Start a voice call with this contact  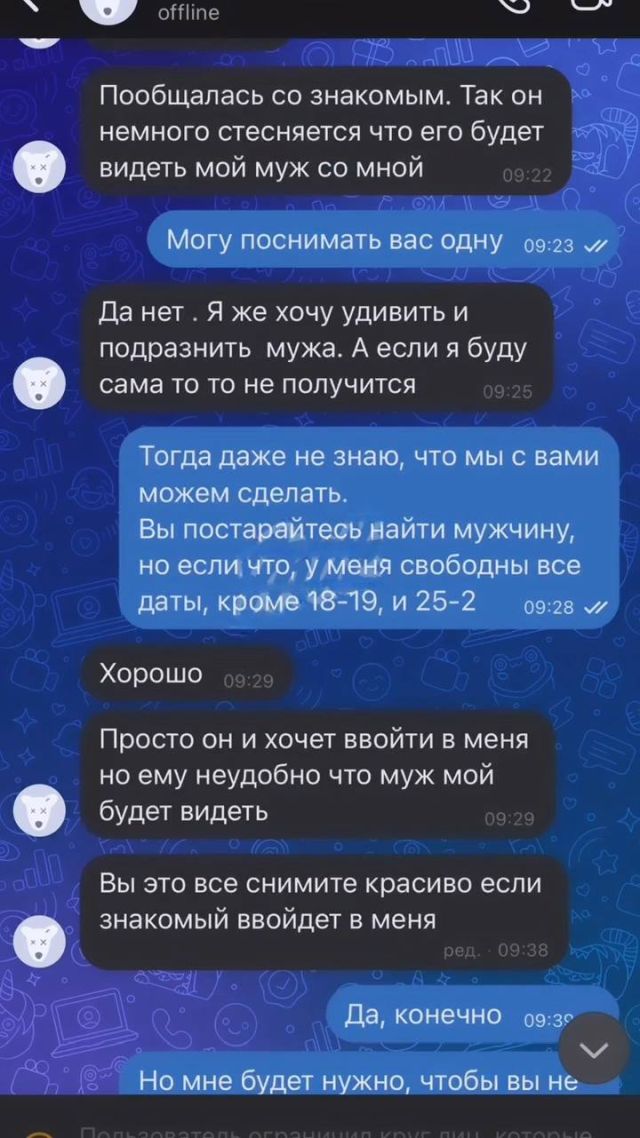(517, 5)
